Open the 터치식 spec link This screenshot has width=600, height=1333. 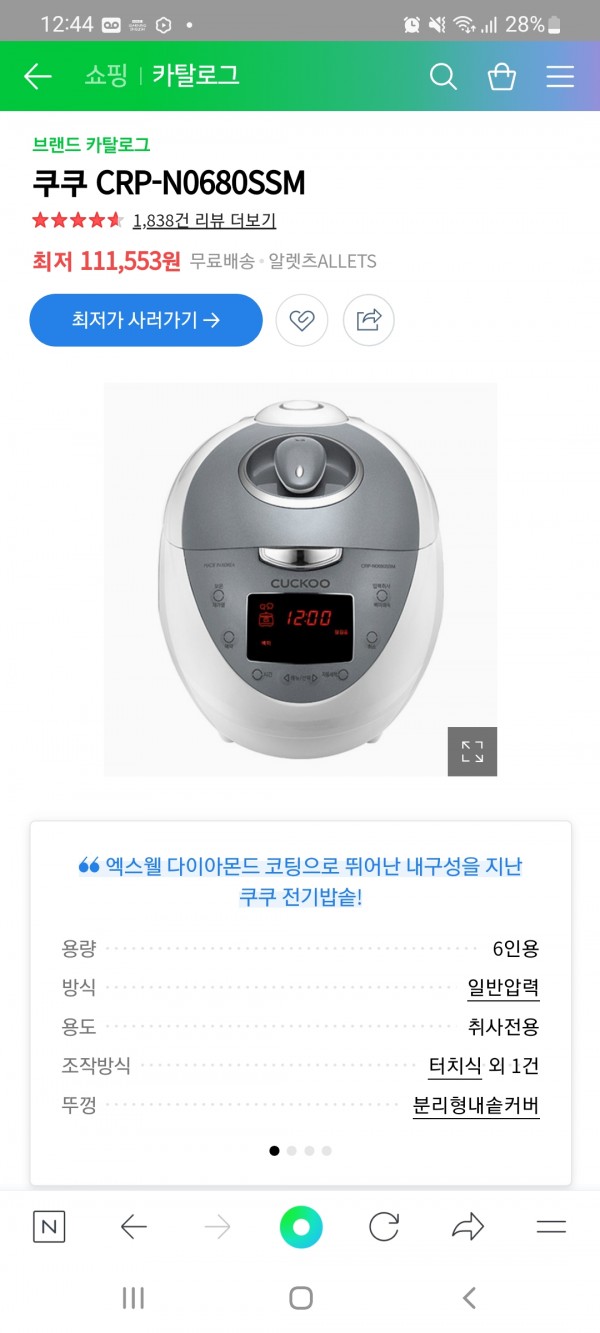click(x=455, y=1066)
